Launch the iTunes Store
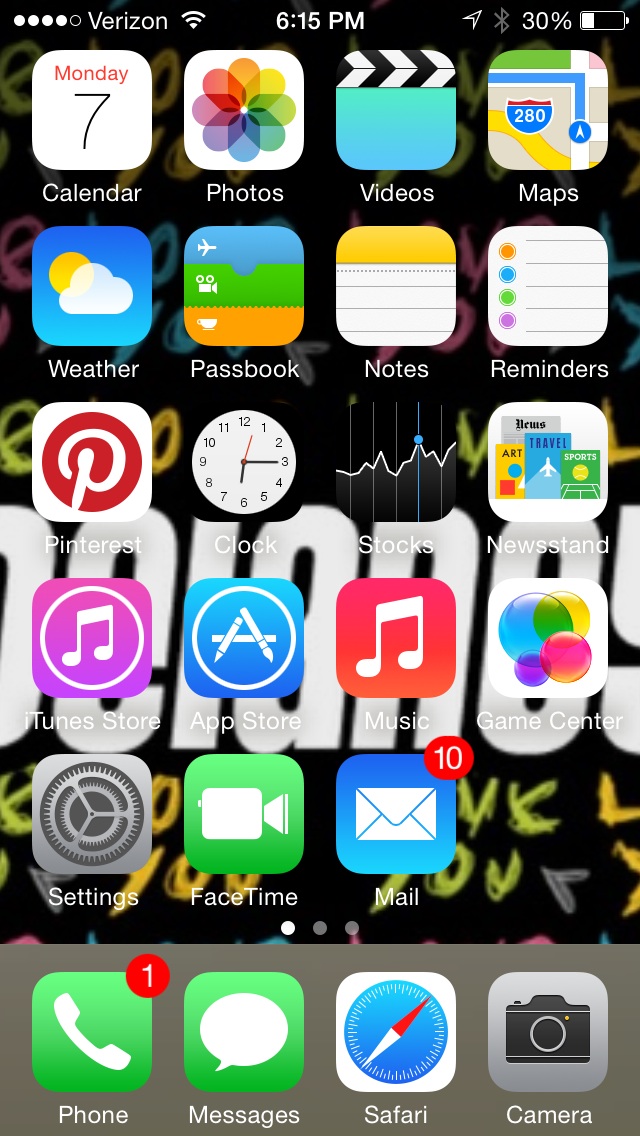Image resolution: width=640 pixels, height=1136 pixels. point(92,638)
